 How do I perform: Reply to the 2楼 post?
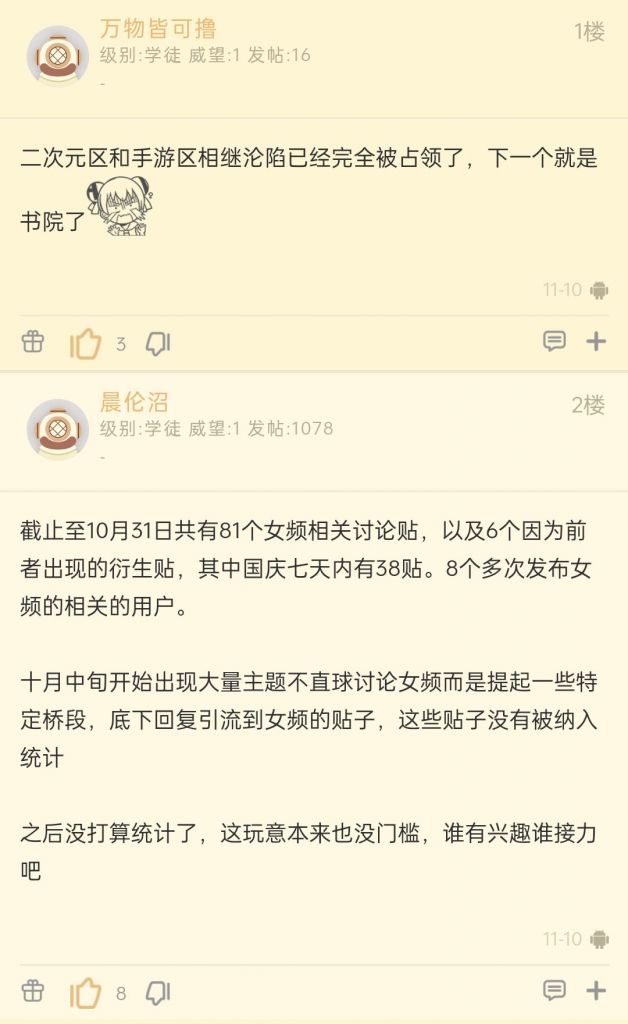click(554, 991)
